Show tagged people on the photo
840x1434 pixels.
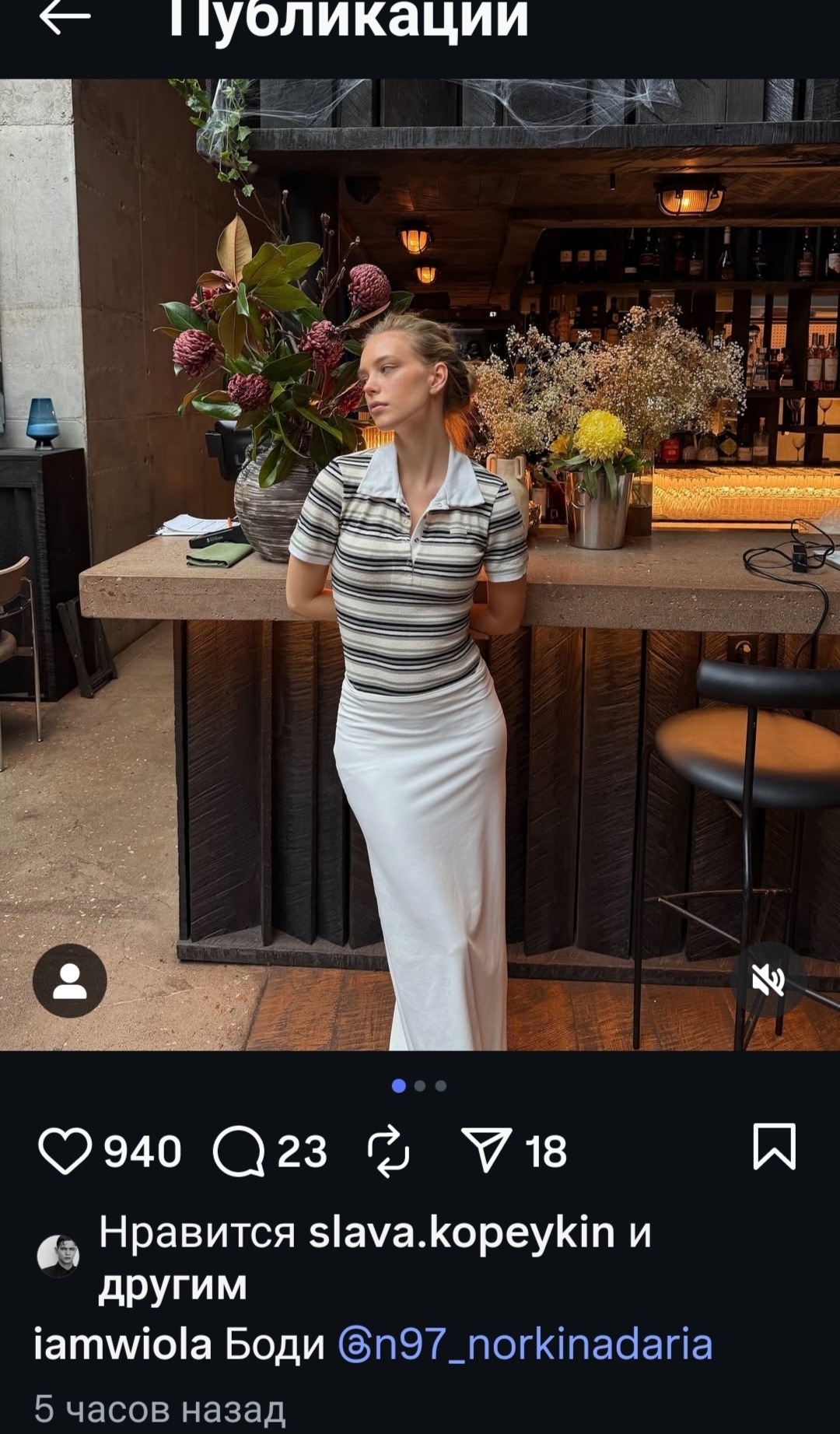point(70,980)
